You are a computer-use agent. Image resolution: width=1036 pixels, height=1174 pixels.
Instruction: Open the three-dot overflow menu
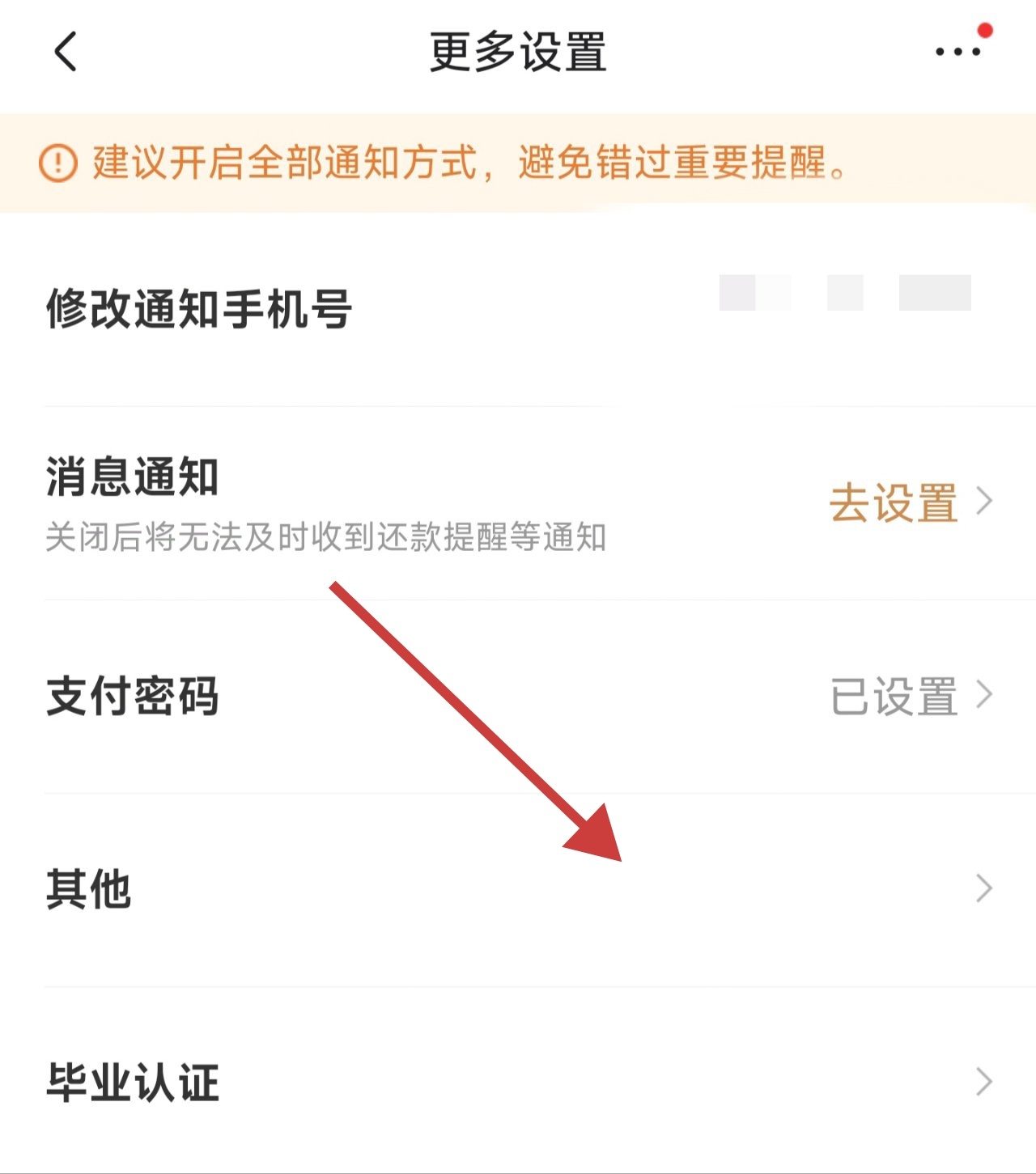coord(958,52)
